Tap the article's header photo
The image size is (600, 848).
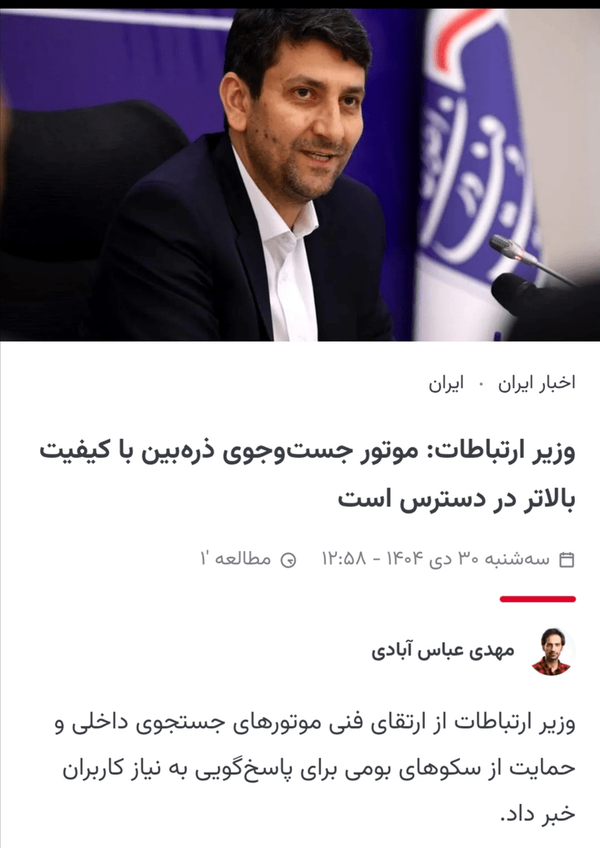point(300,174)
